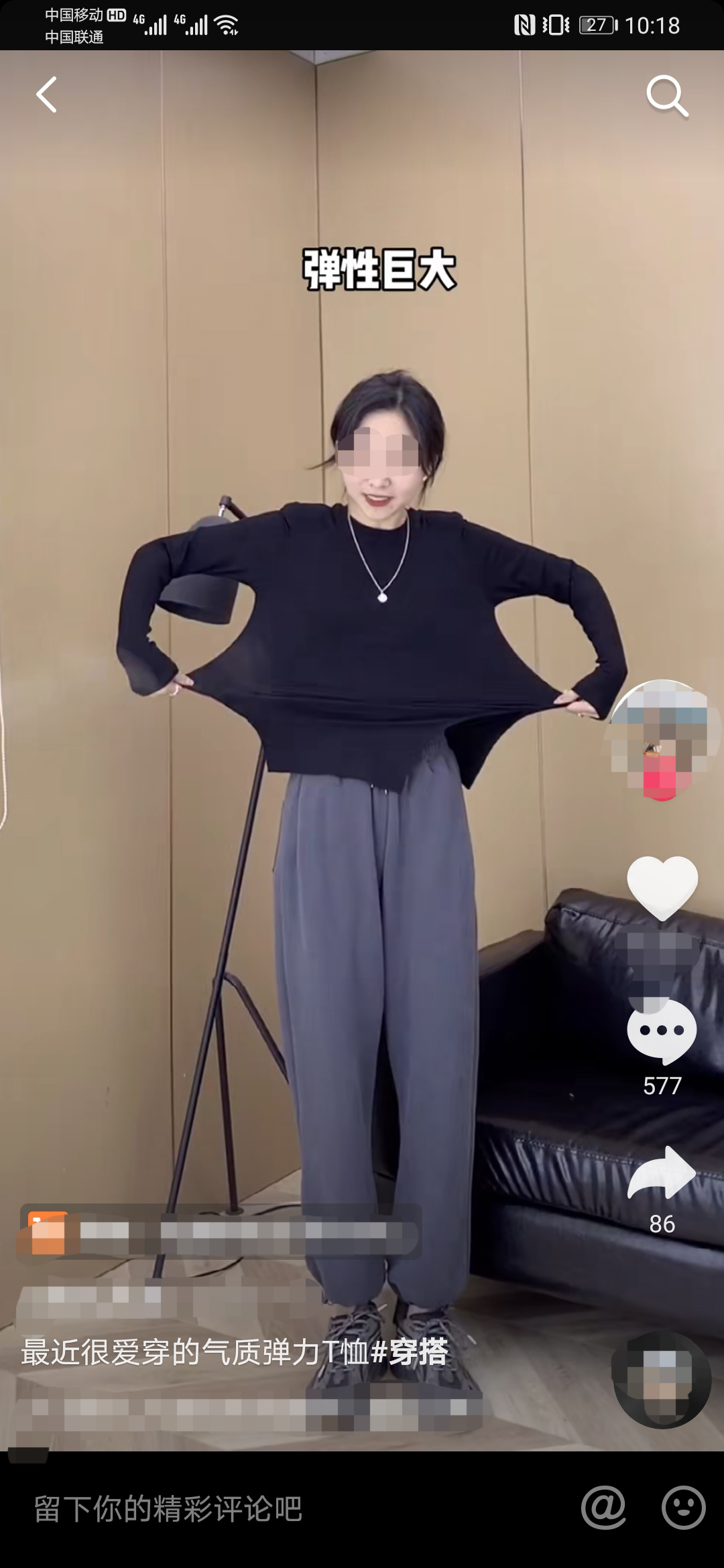Screen dimensions: 724x1568
Task: Like this video with the heart
Action: pos(662,888)
